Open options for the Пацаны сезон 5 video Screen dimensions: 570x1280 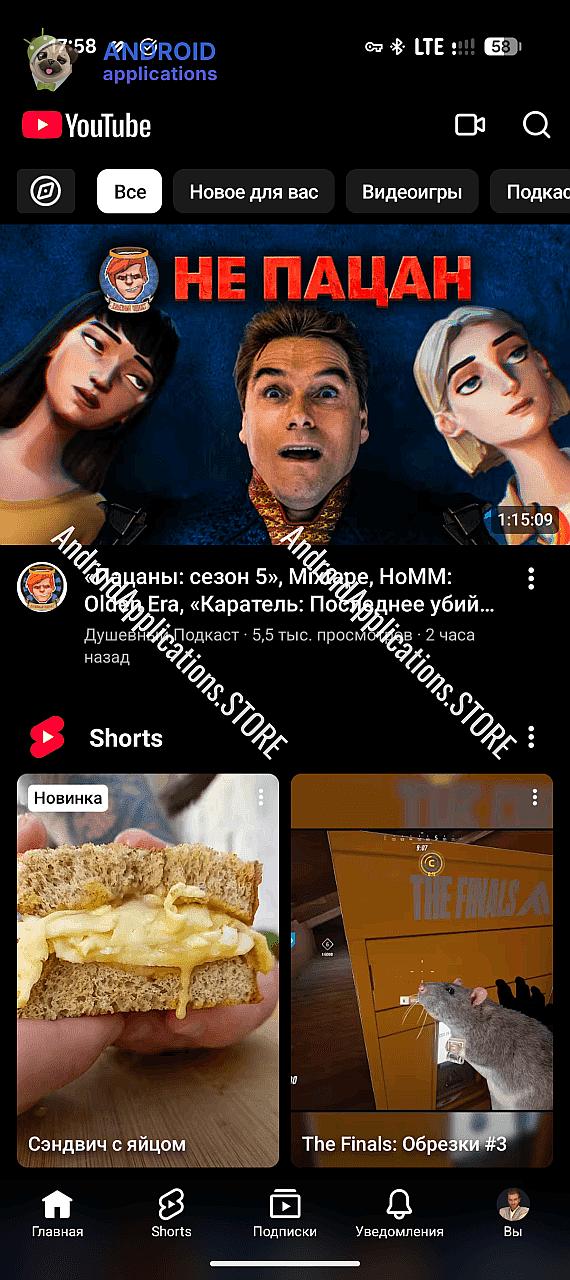(x=531, y=578)
